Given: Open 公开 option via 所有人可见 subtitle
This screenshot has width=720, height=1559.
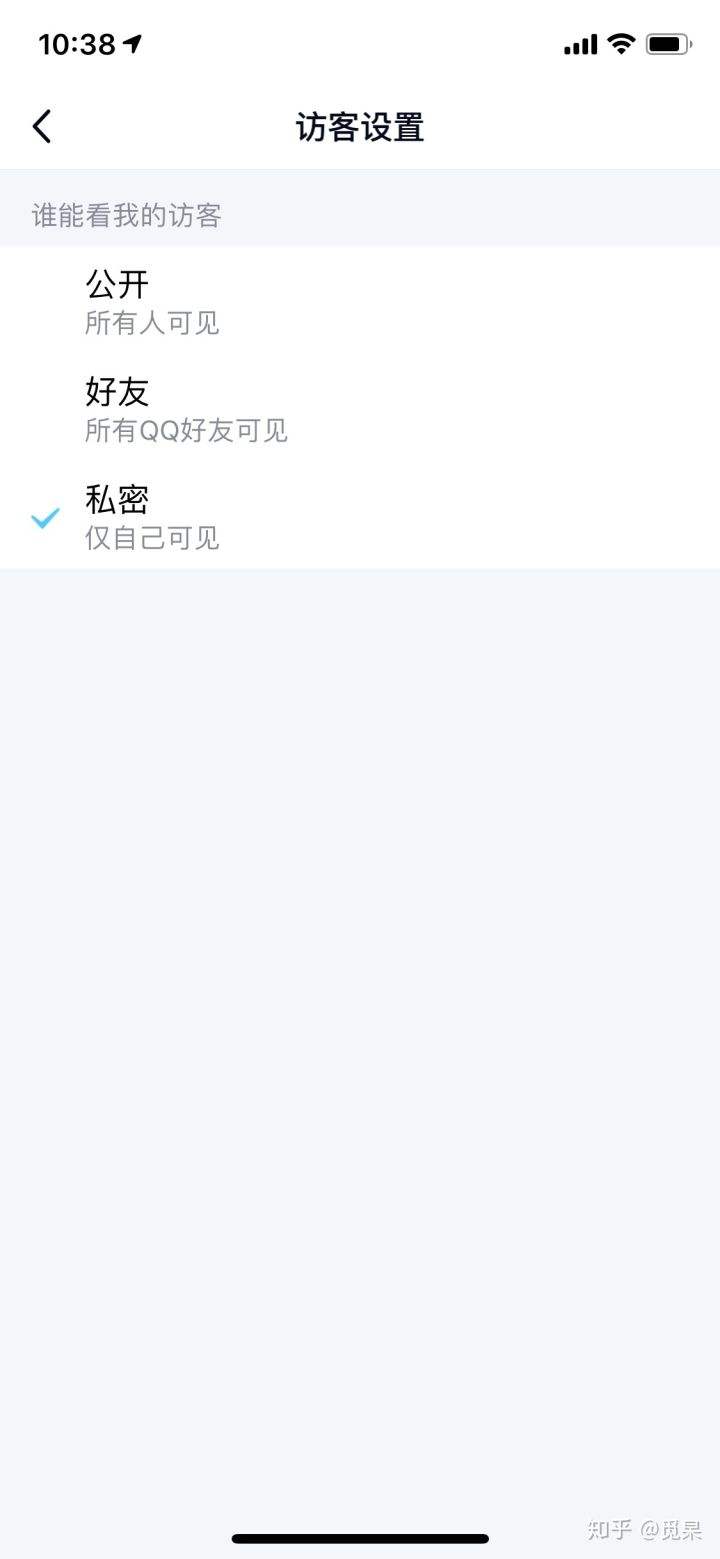Looking at the screenshot, I should [153, 323].
